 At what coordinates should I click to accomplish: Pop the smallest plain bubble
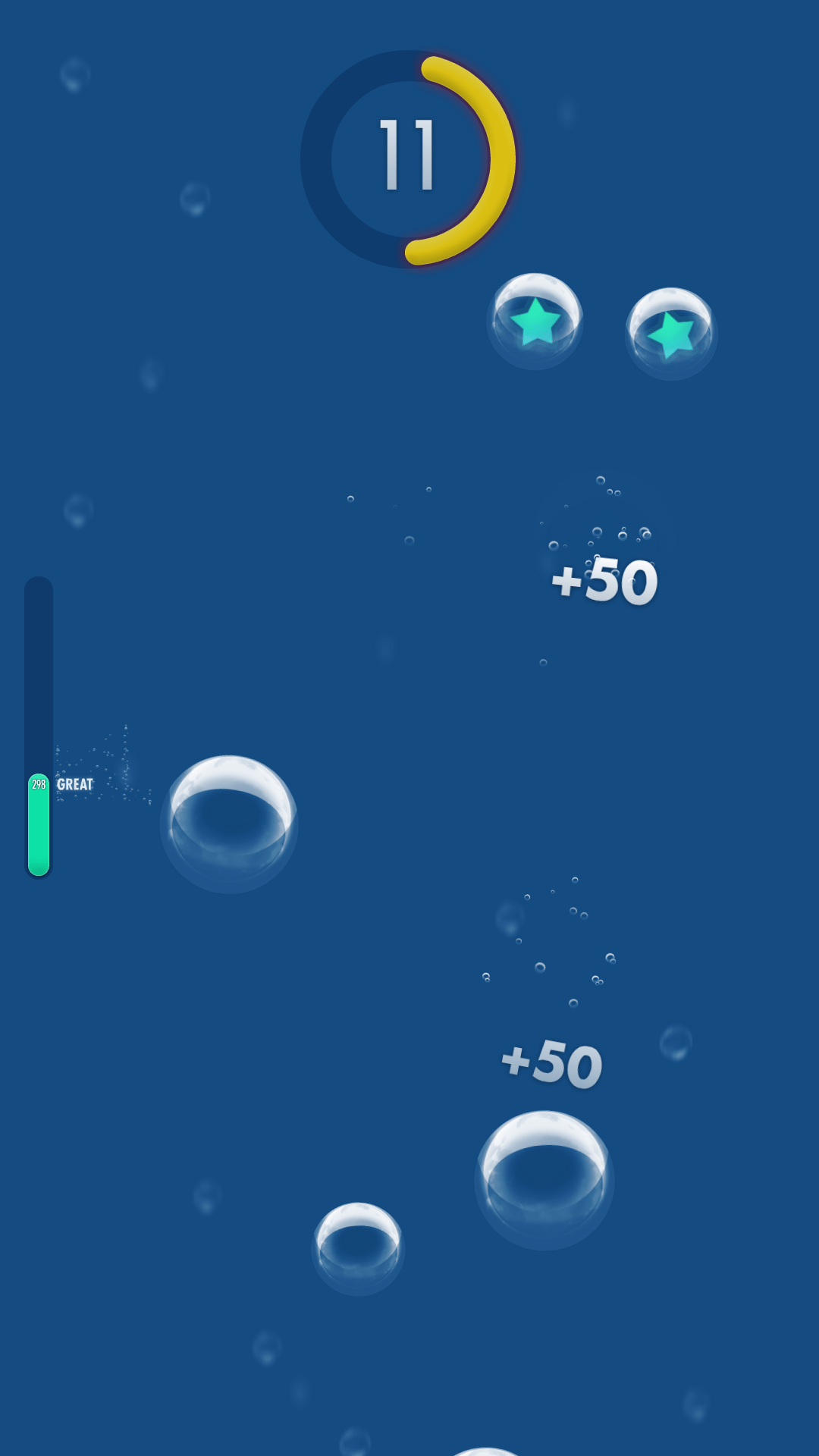358,1248
